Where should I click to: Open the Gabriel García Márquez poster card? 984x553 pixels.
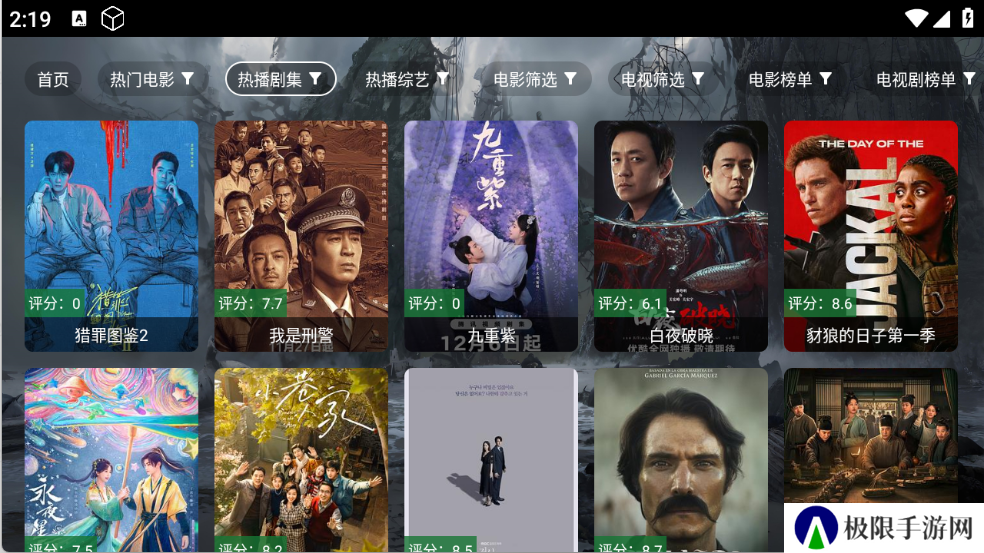pos(681,460)
